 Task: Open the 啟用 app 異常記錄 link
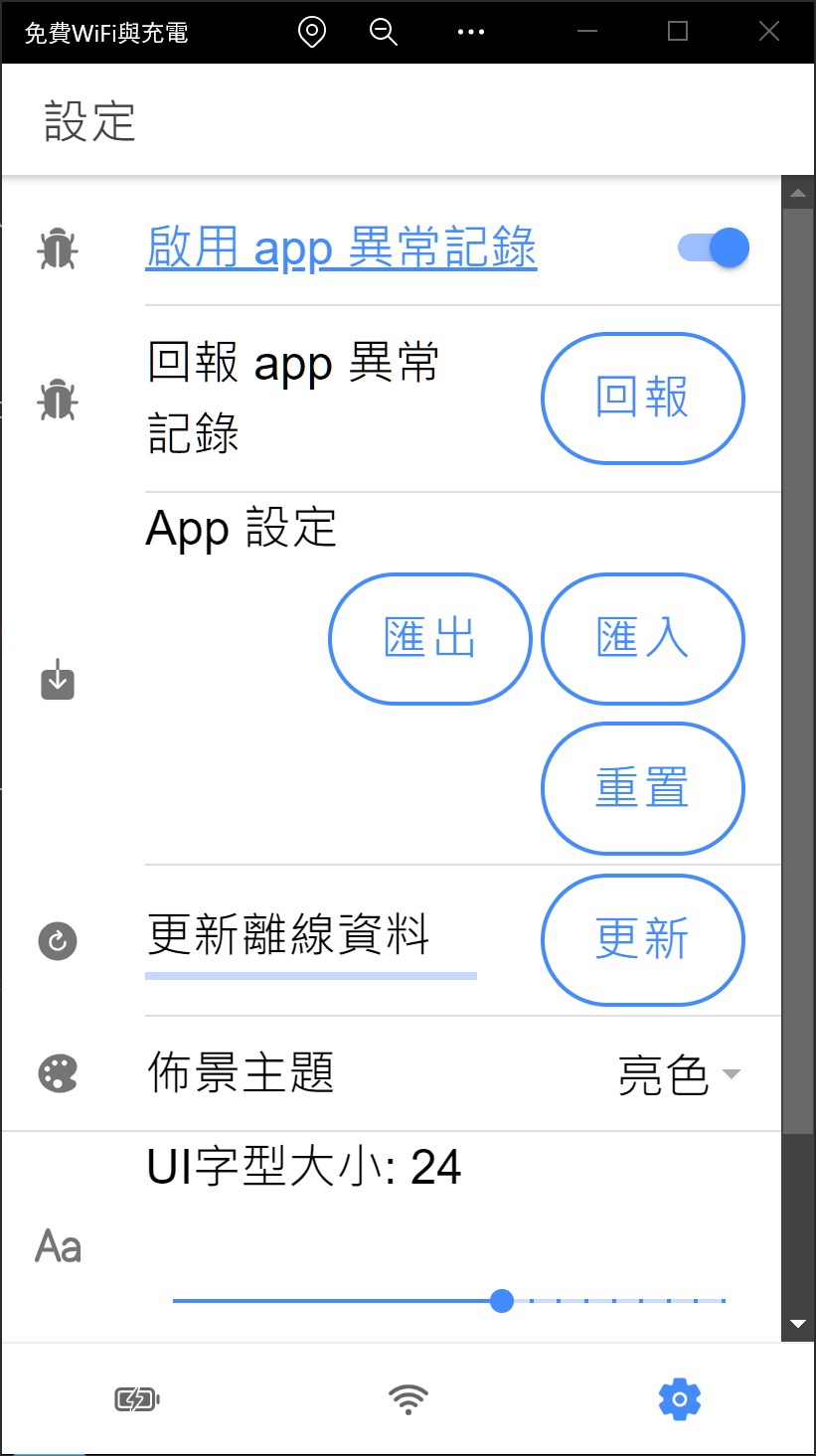coord(341,247)
